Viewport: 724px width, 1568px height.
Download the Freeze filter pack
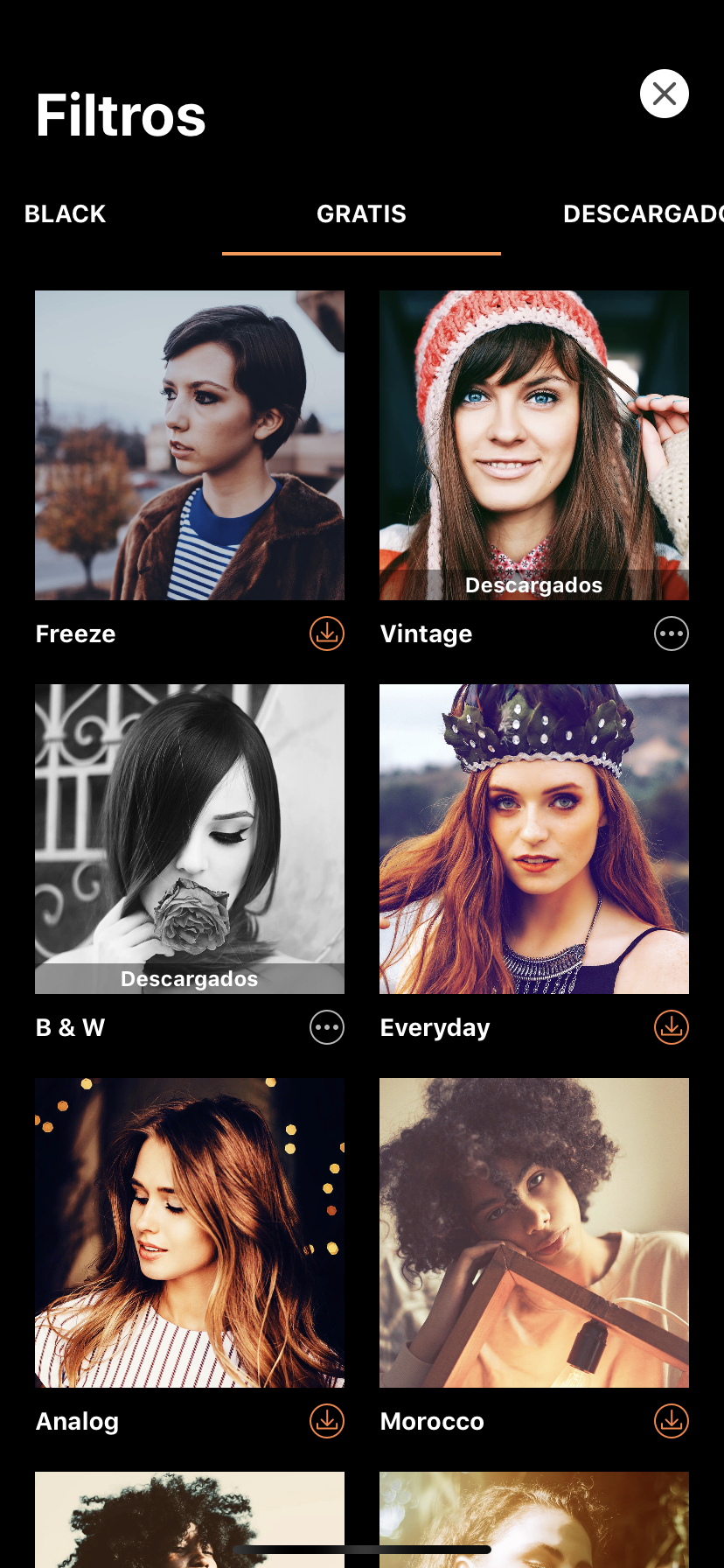coord(327,633)
